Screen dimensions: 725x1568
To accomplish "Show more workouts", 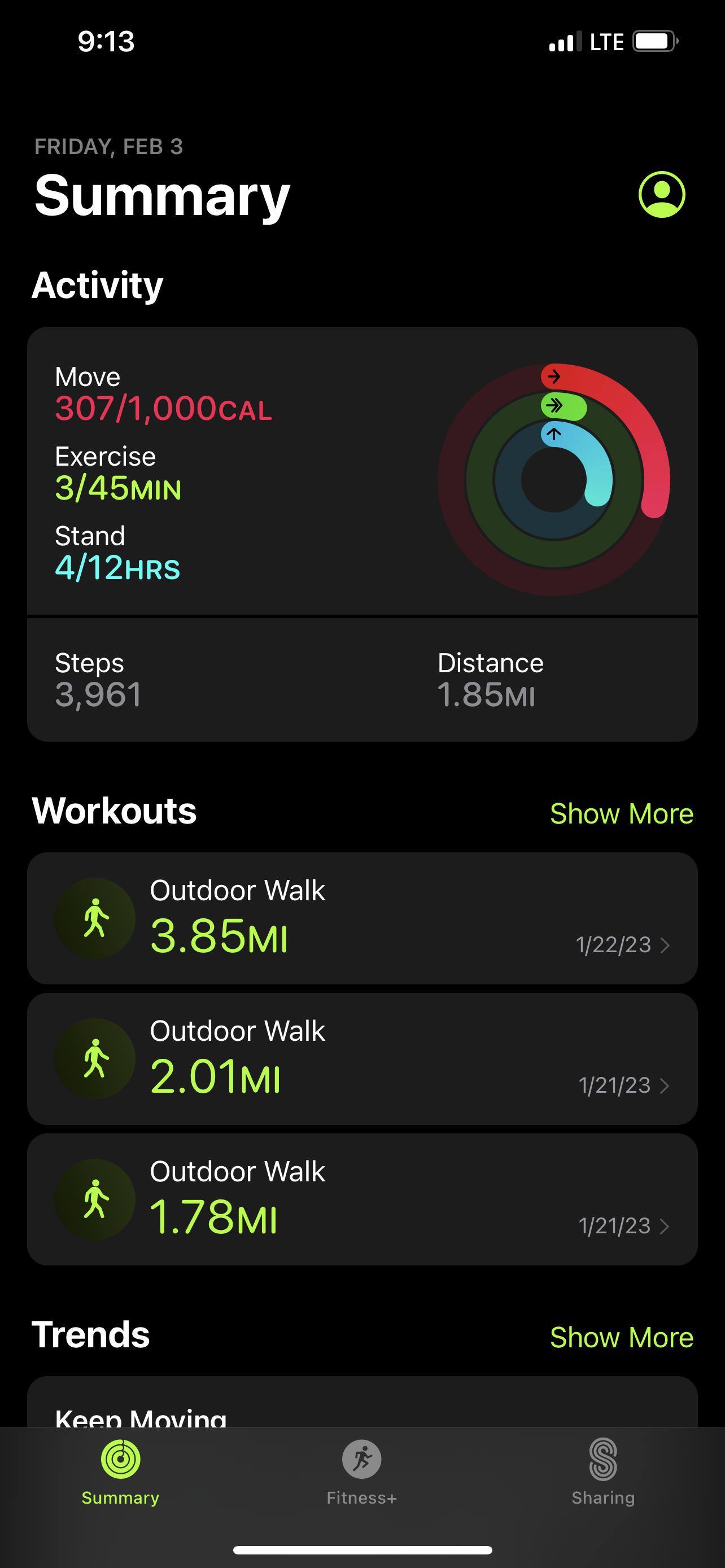I will point(621,814).
